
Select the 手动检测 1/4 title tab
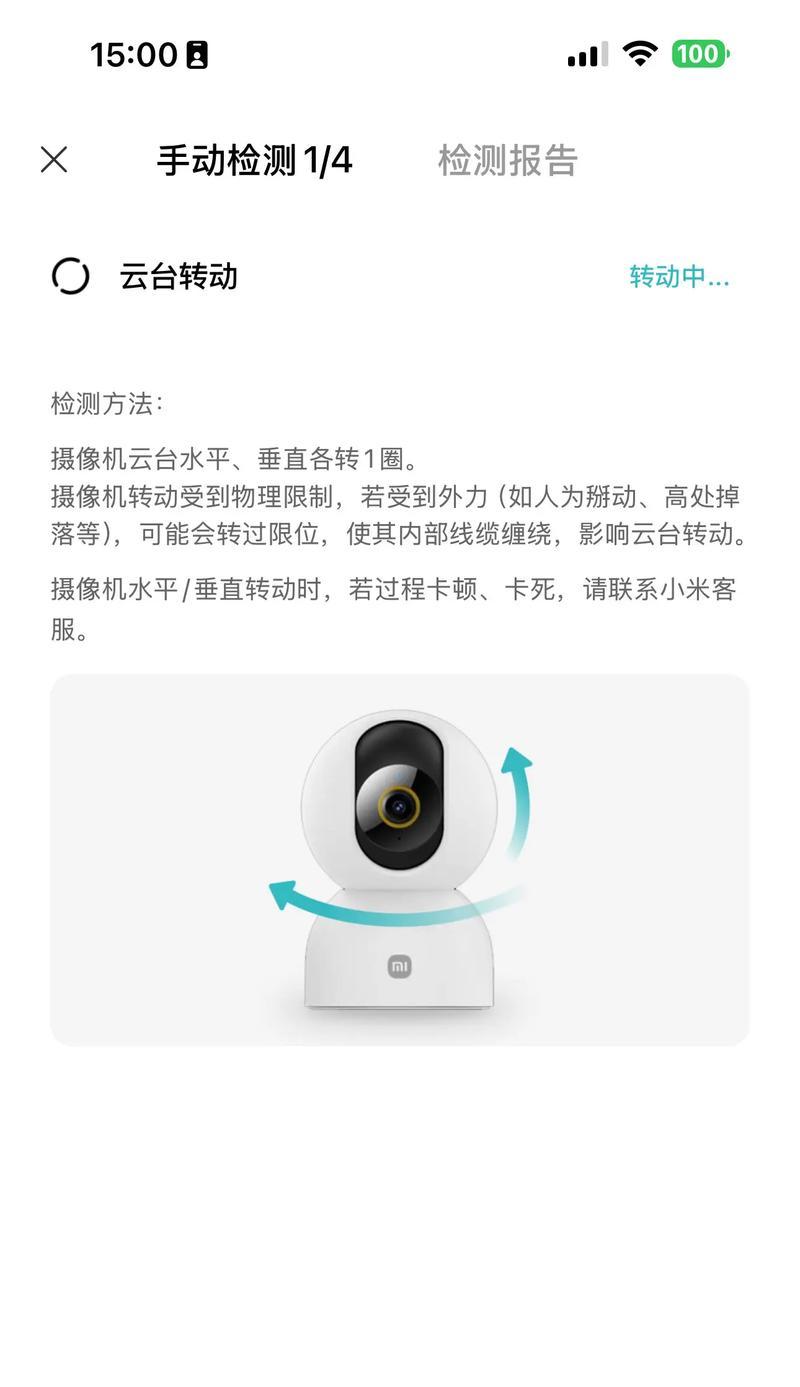click(x=258, y=161)
